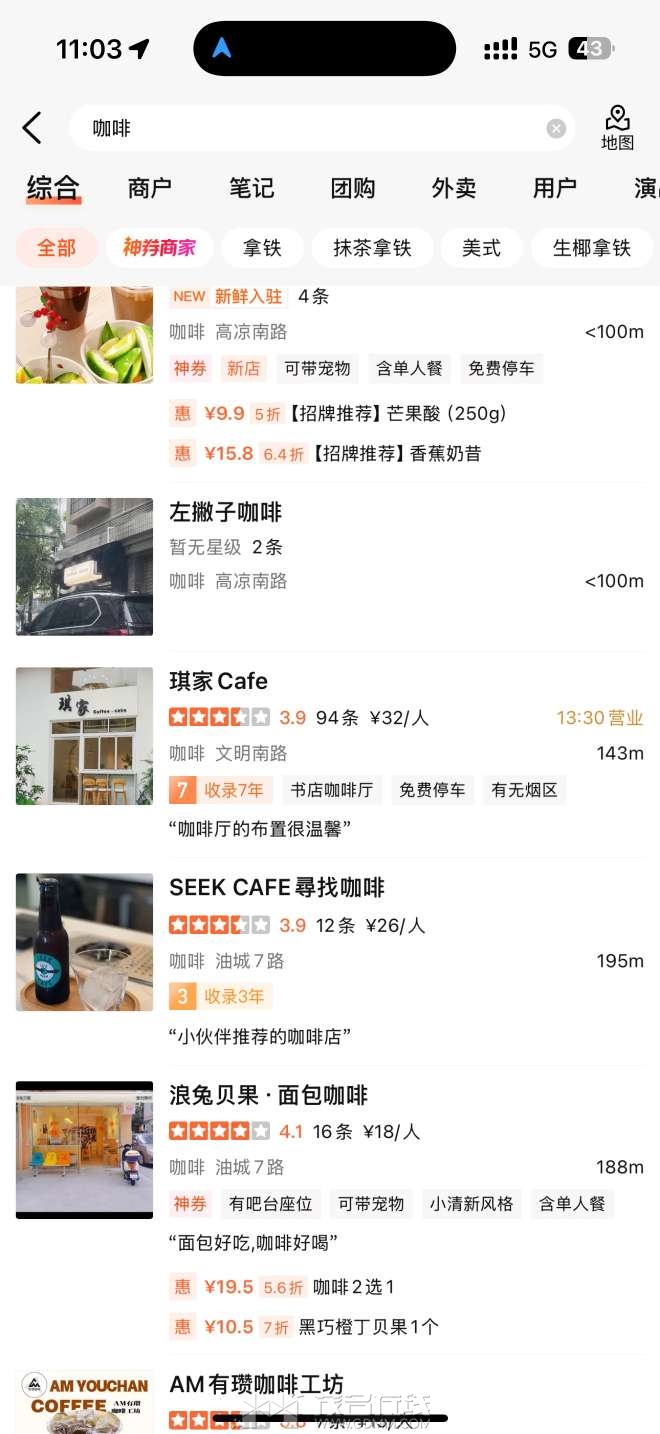The image size is (660, 1434).
Task: Switch to the 笔记 tab
Action: click(x=251, y=188)
